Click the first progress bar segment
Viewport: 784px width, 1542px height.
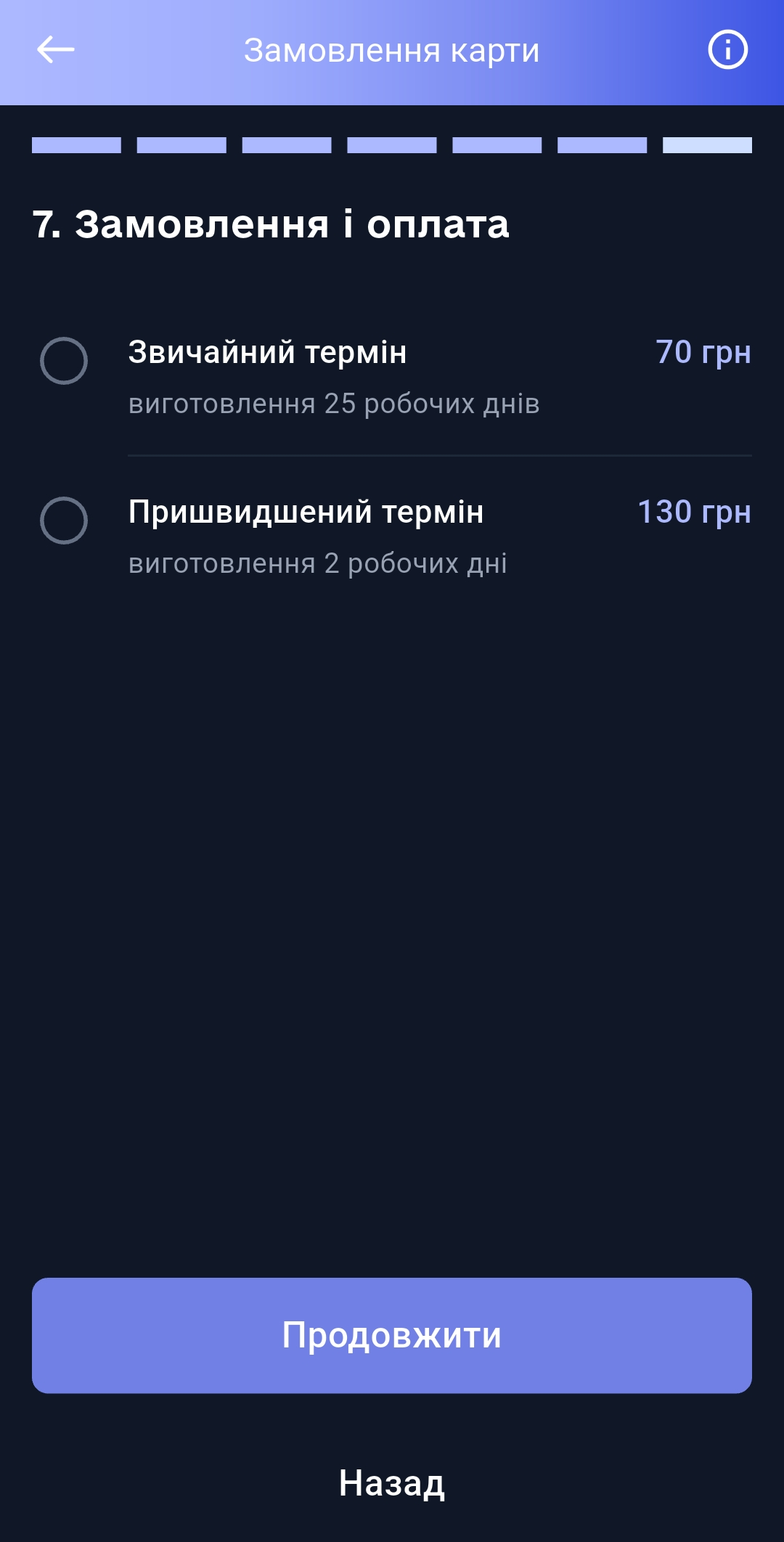(x=76, y=145)
